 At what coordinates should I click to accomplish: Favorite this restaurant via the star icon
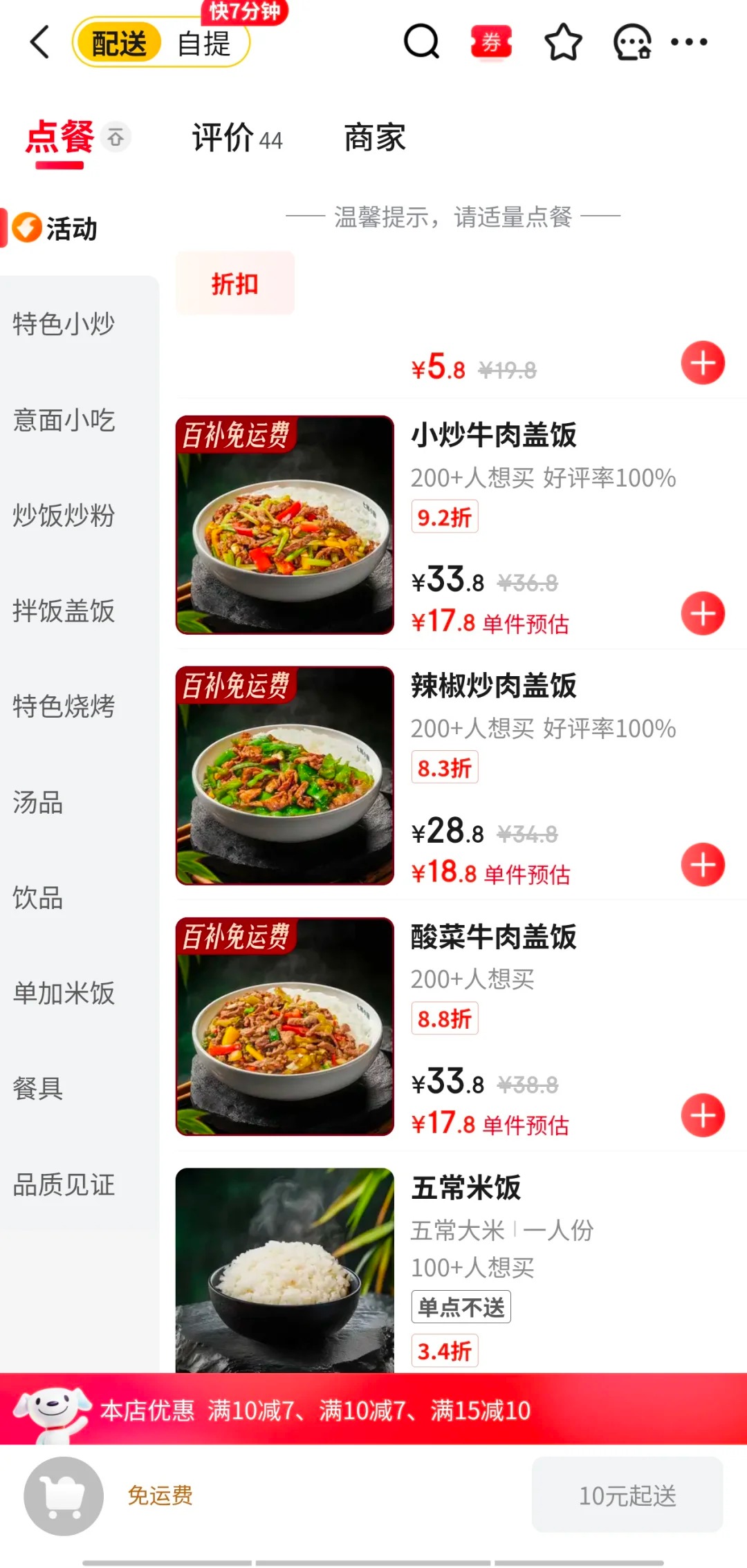(564, 41)
